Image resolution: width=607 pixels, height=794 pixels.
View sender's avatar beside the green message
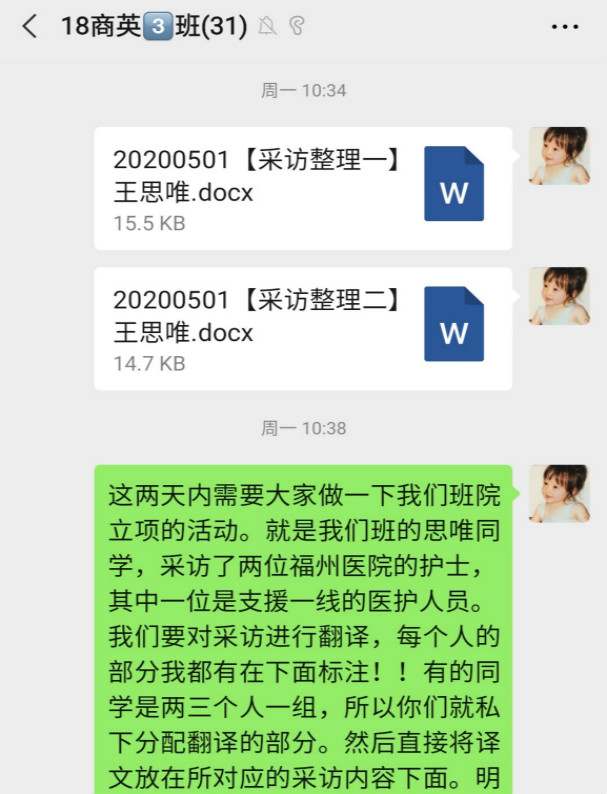pos(558,493)
